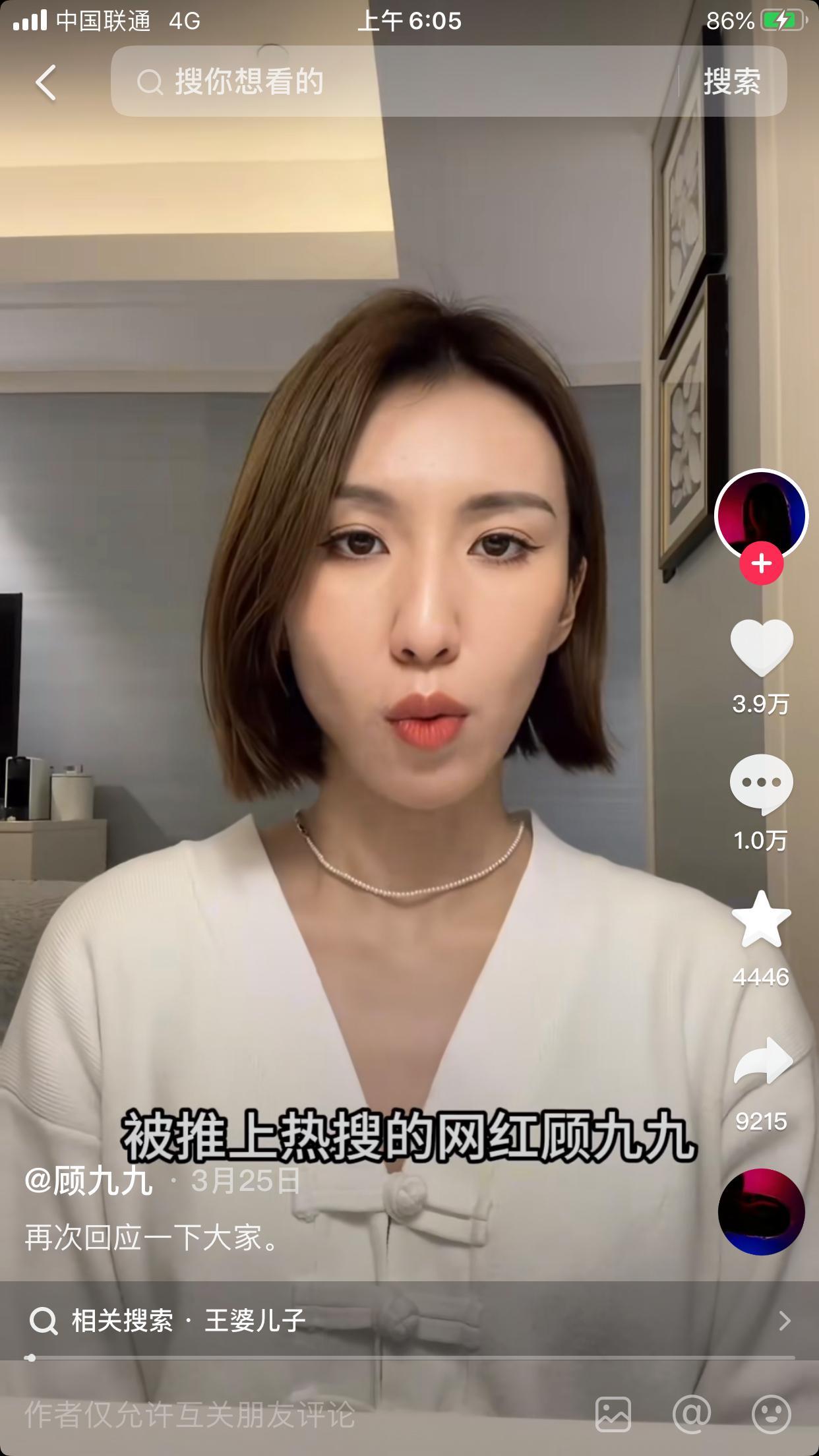The width and height of the screenshot is (819, 1456).
Task: Tap the comment input field
Action: [x=264, y=1414]
